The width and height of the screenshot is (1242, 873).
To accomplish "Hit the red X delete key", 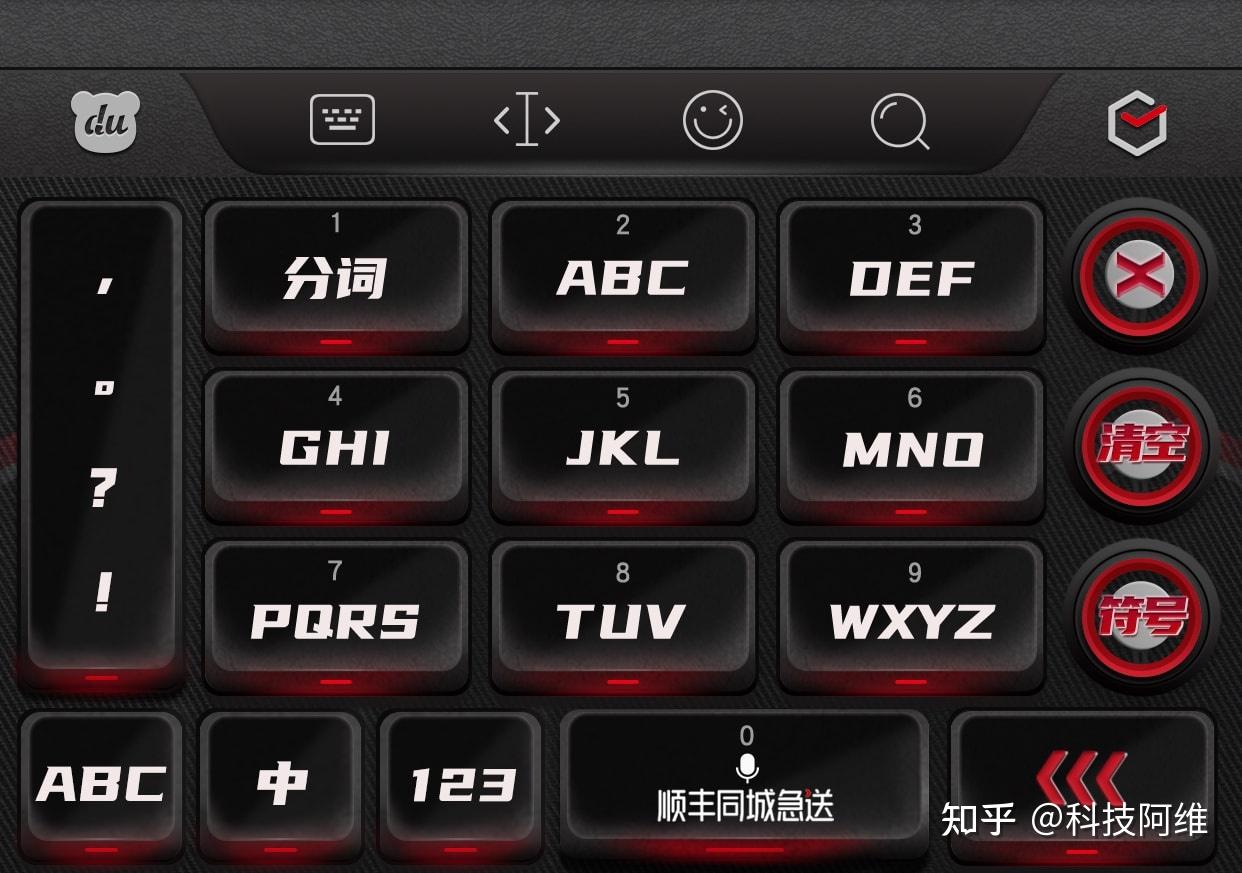I will click(x=1139, y=274).
